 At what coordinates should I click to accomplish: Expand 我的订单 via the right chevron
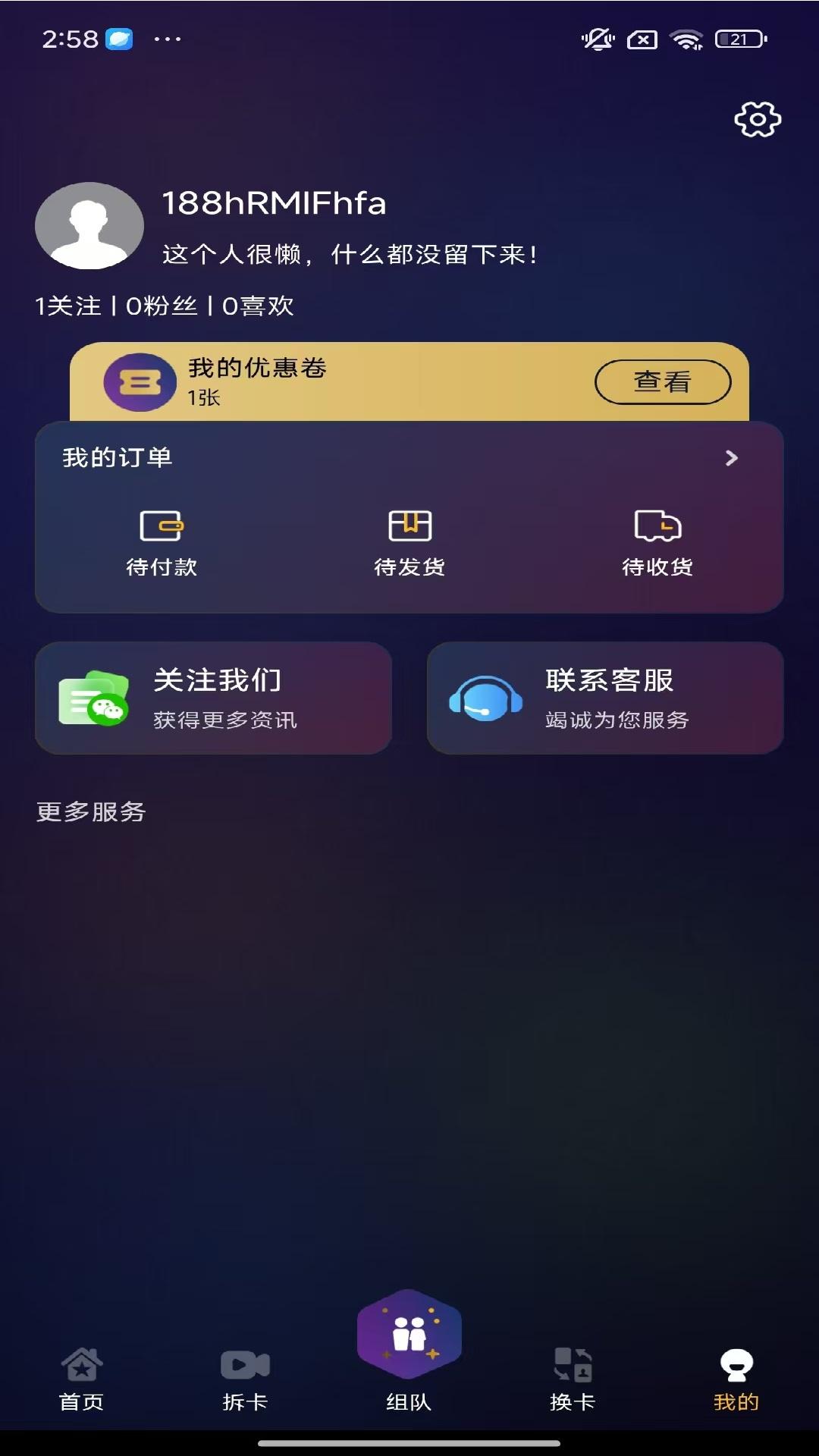pos(731,457)
